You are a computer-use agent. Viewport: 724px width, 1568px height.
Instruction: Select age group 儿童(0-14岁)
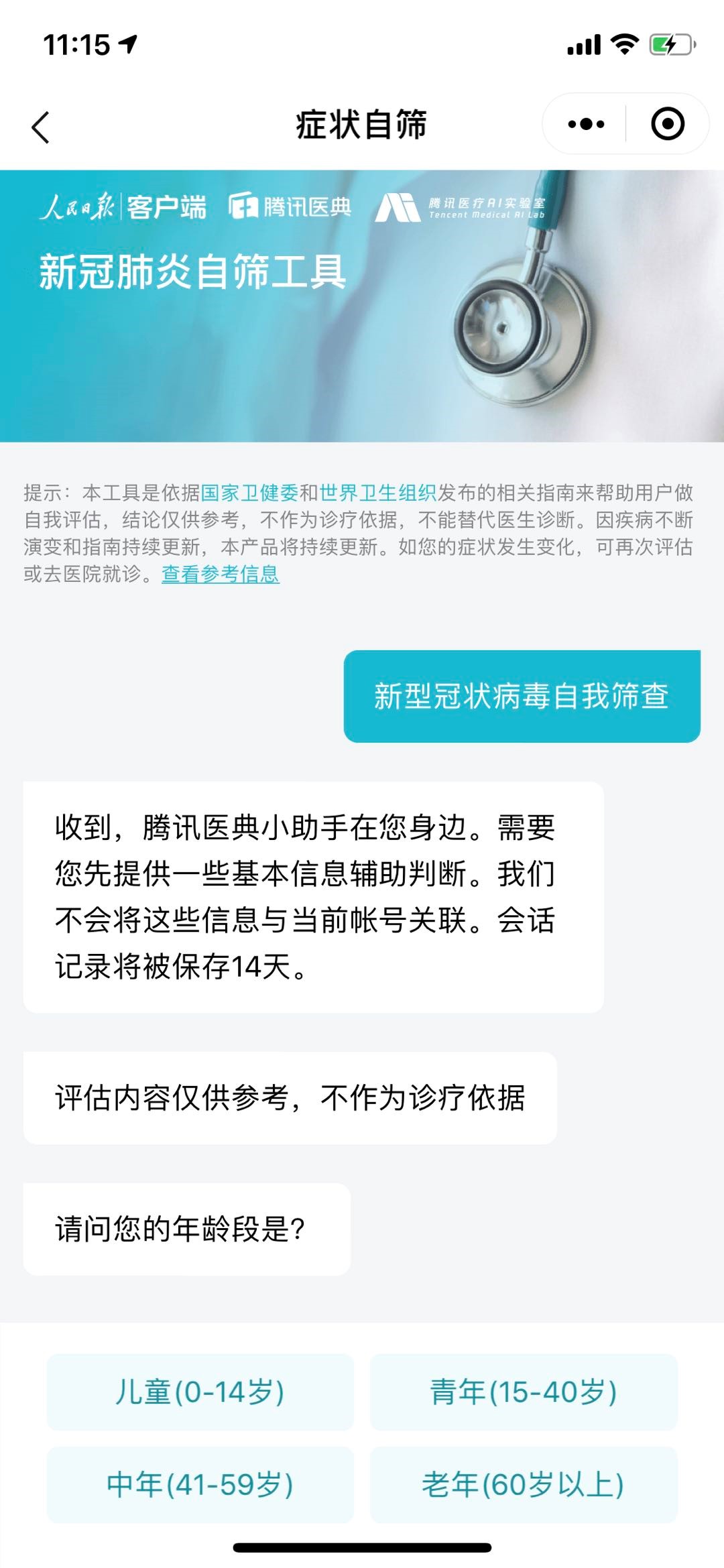click(200, 1392)
